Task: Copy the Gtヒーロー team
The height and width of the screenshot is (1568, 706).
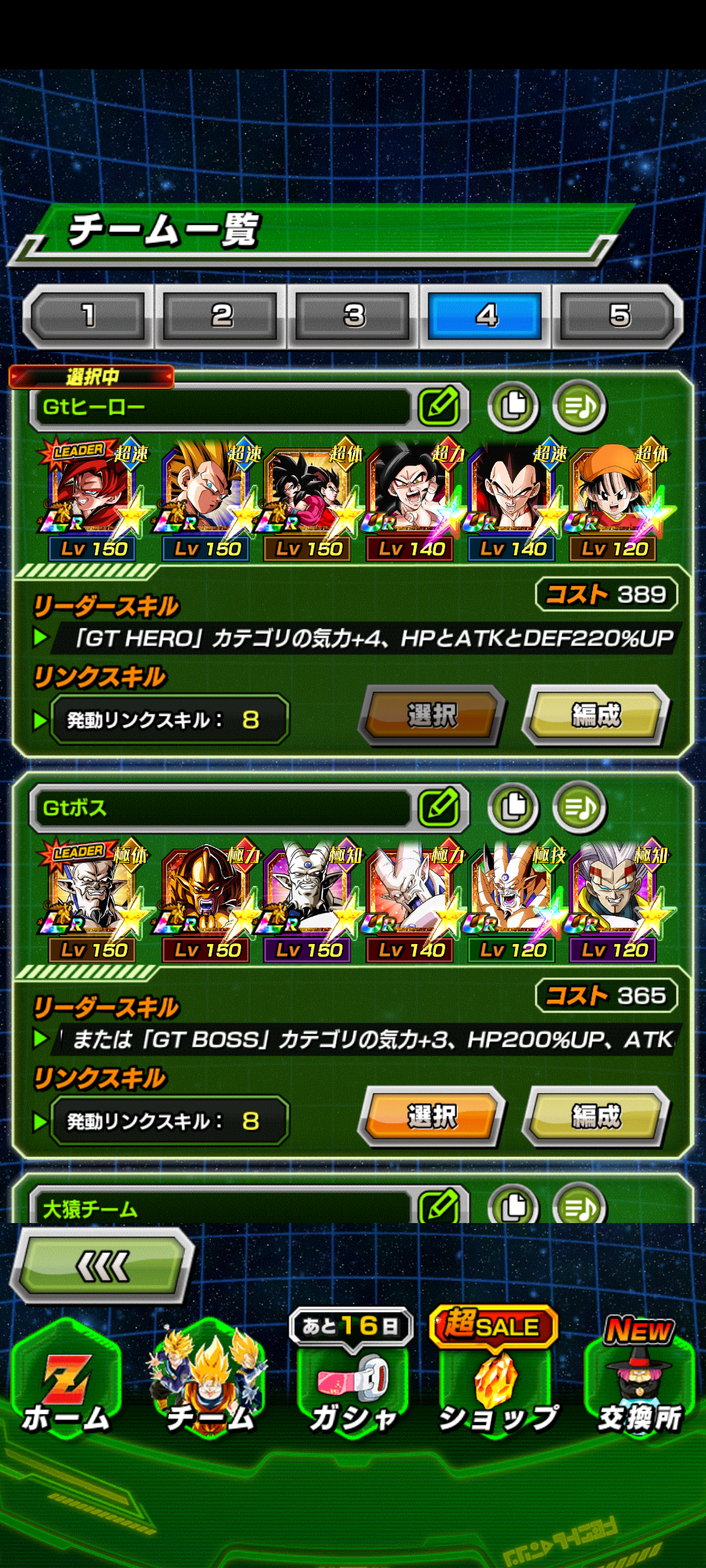Action: tap(514, 406)
